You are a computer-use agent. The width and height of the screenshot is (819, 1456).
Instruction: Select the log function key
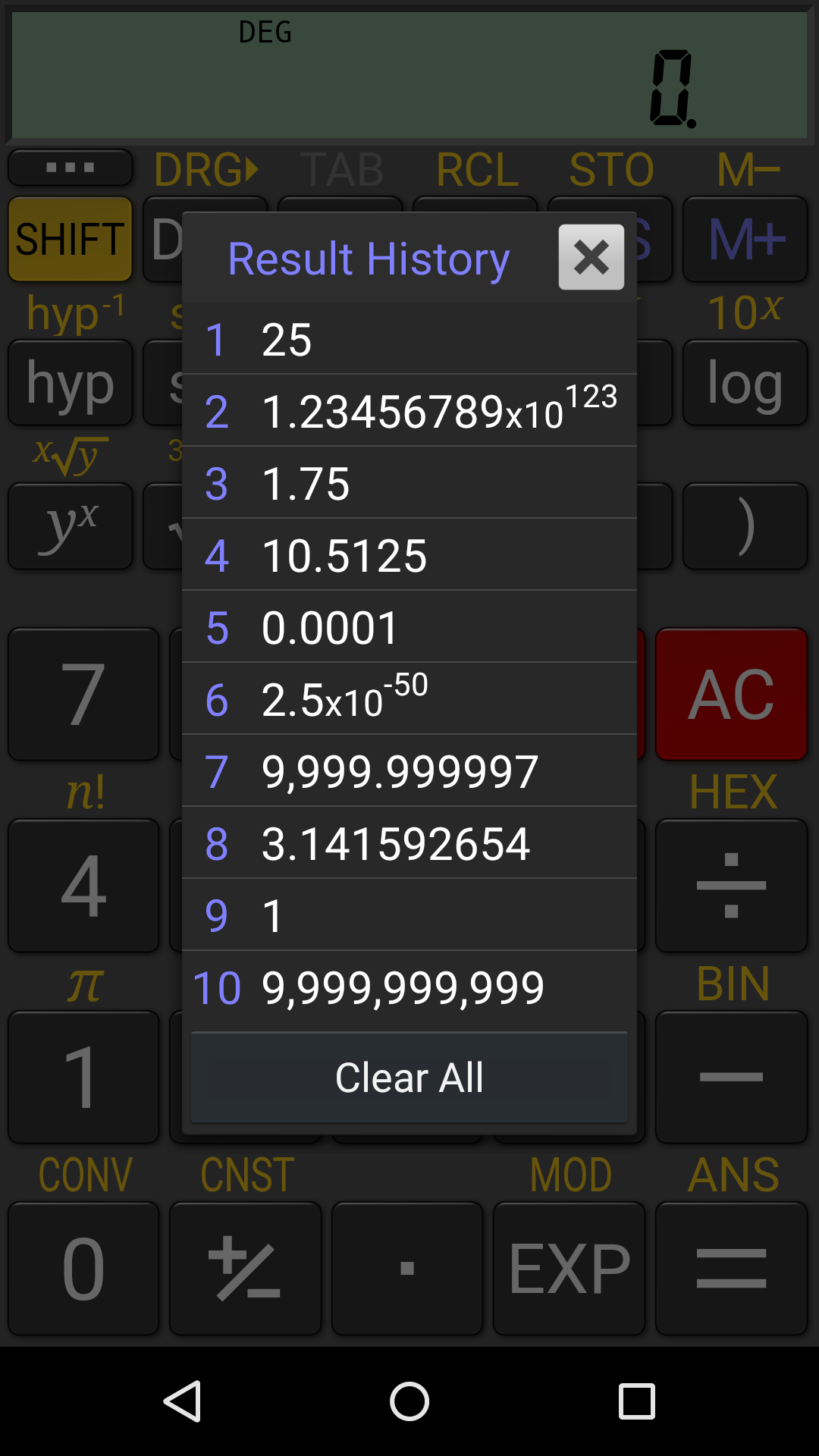[744, 383]
